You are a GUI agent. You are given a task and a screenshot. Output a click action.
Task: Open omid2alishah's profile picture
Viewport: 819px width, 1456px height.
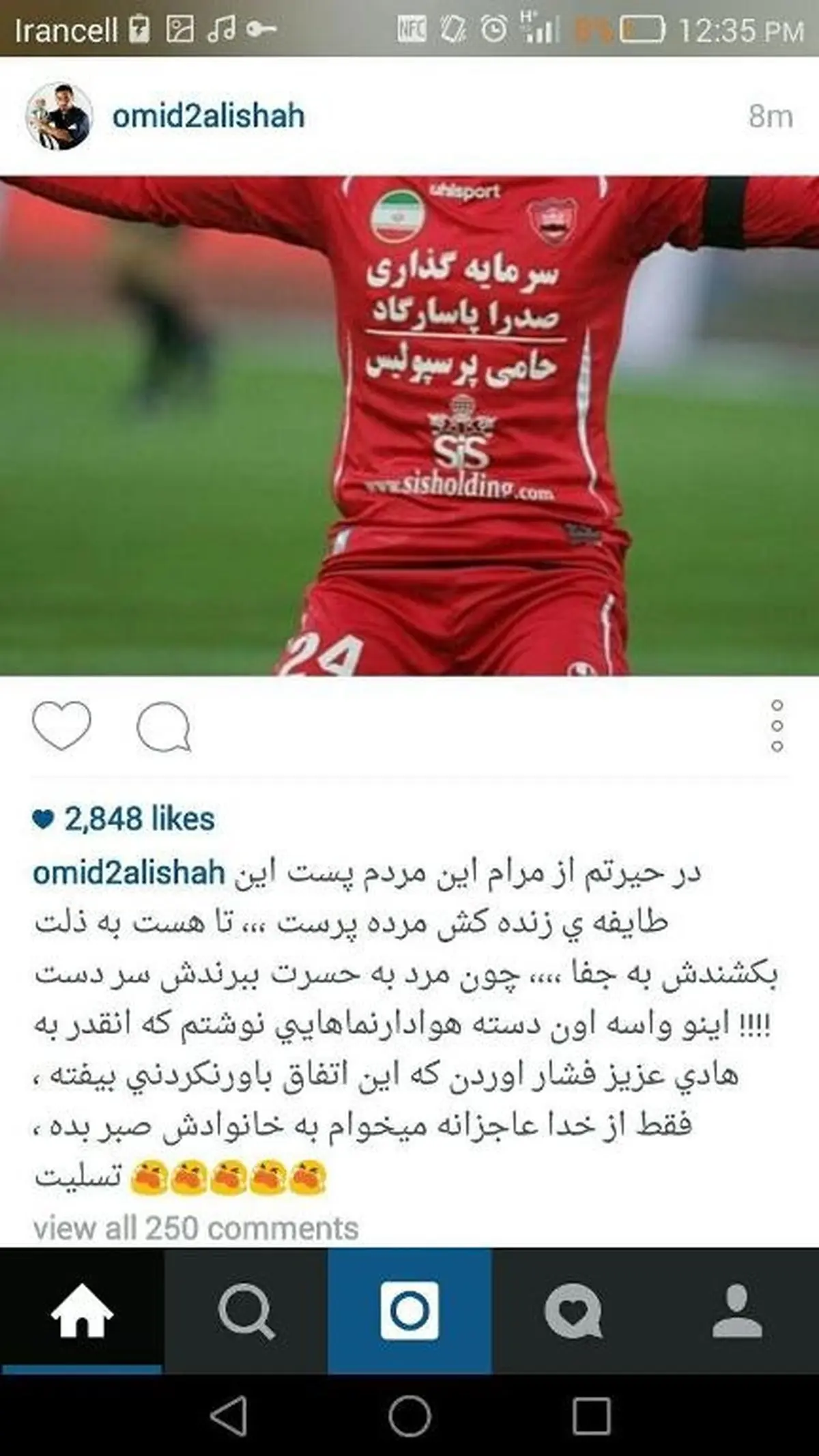point(58,117)
